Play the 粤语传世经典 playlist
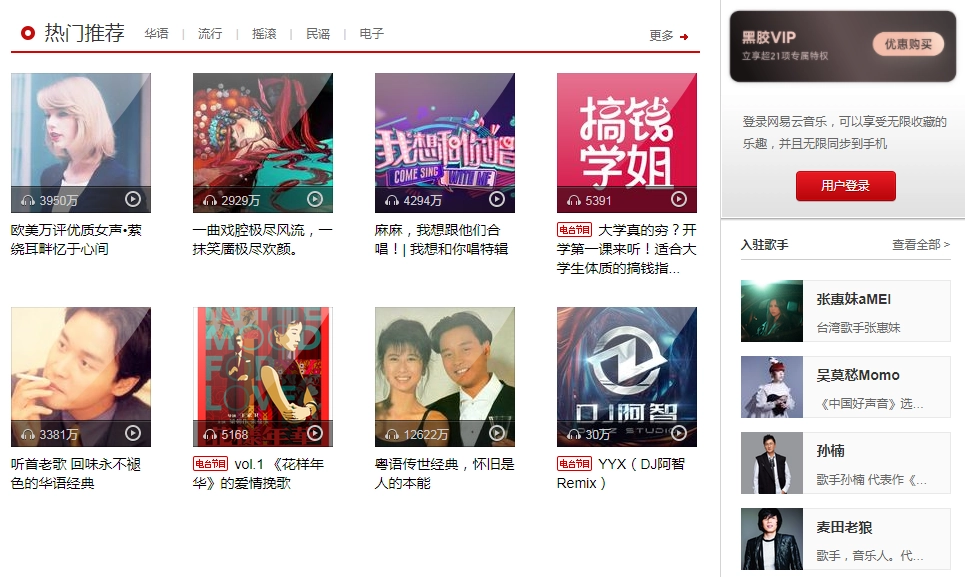This screenshot has width=965, height=577. (497, 433)
